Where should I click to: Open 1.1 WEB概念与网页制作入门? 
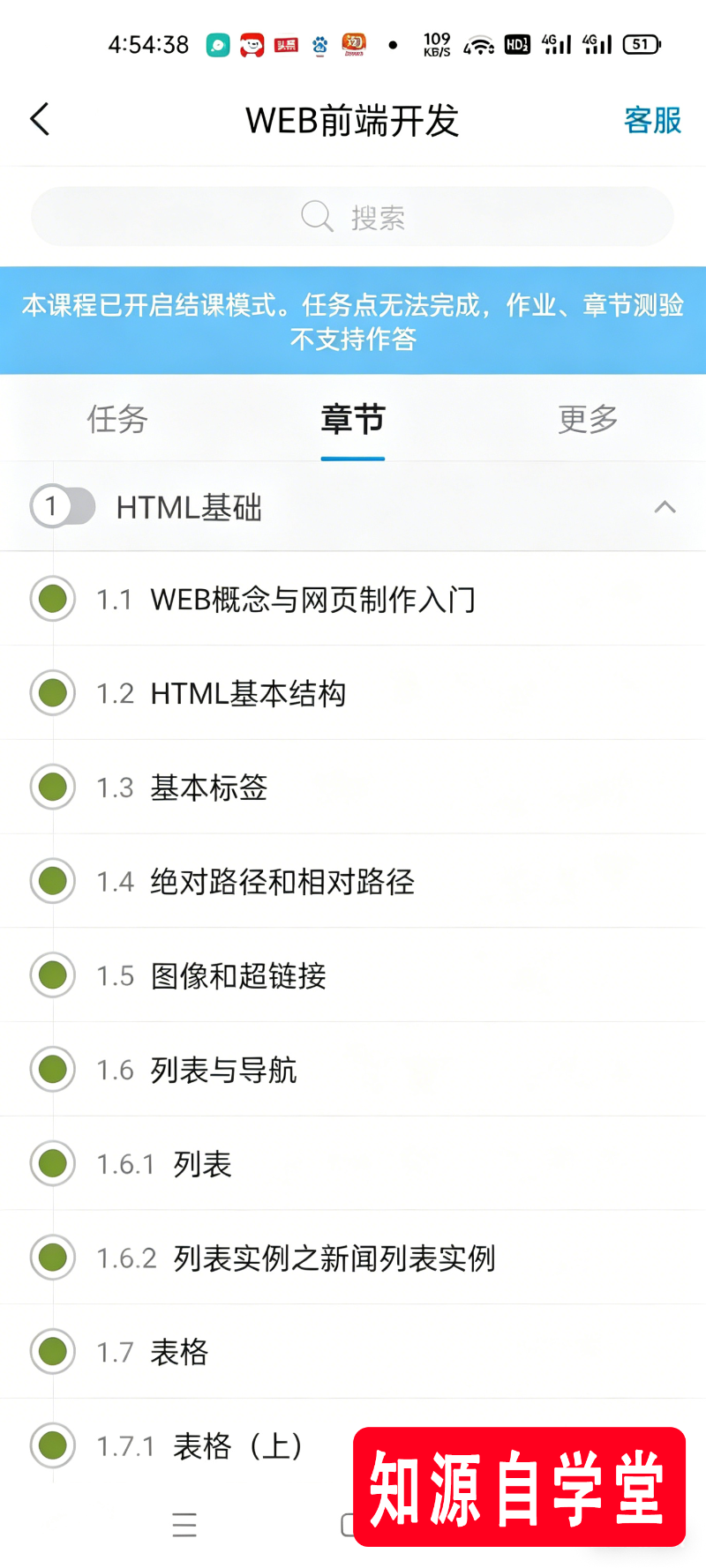click(x=353, y=599)
